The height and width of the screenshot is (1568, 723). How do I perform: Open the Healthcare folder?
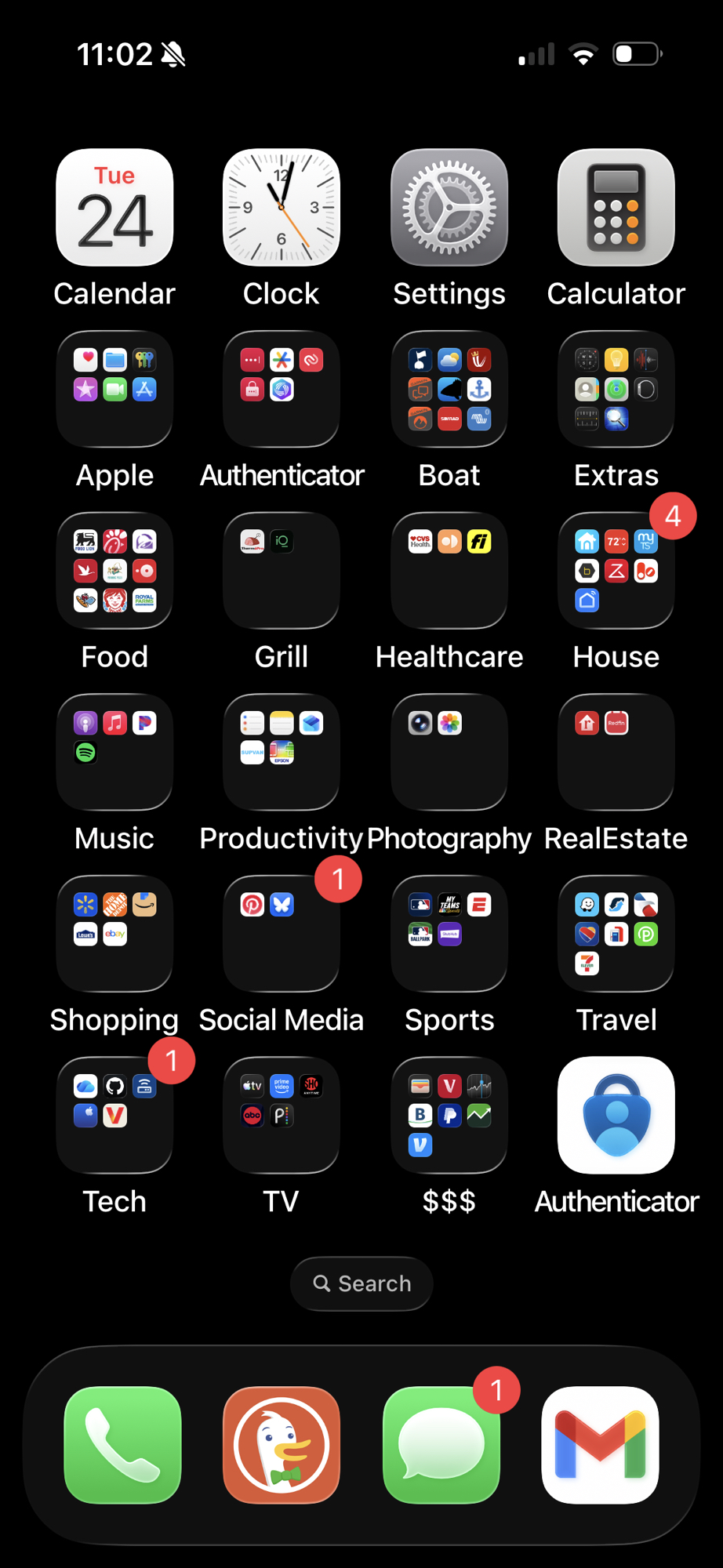(x=449, y=571)
